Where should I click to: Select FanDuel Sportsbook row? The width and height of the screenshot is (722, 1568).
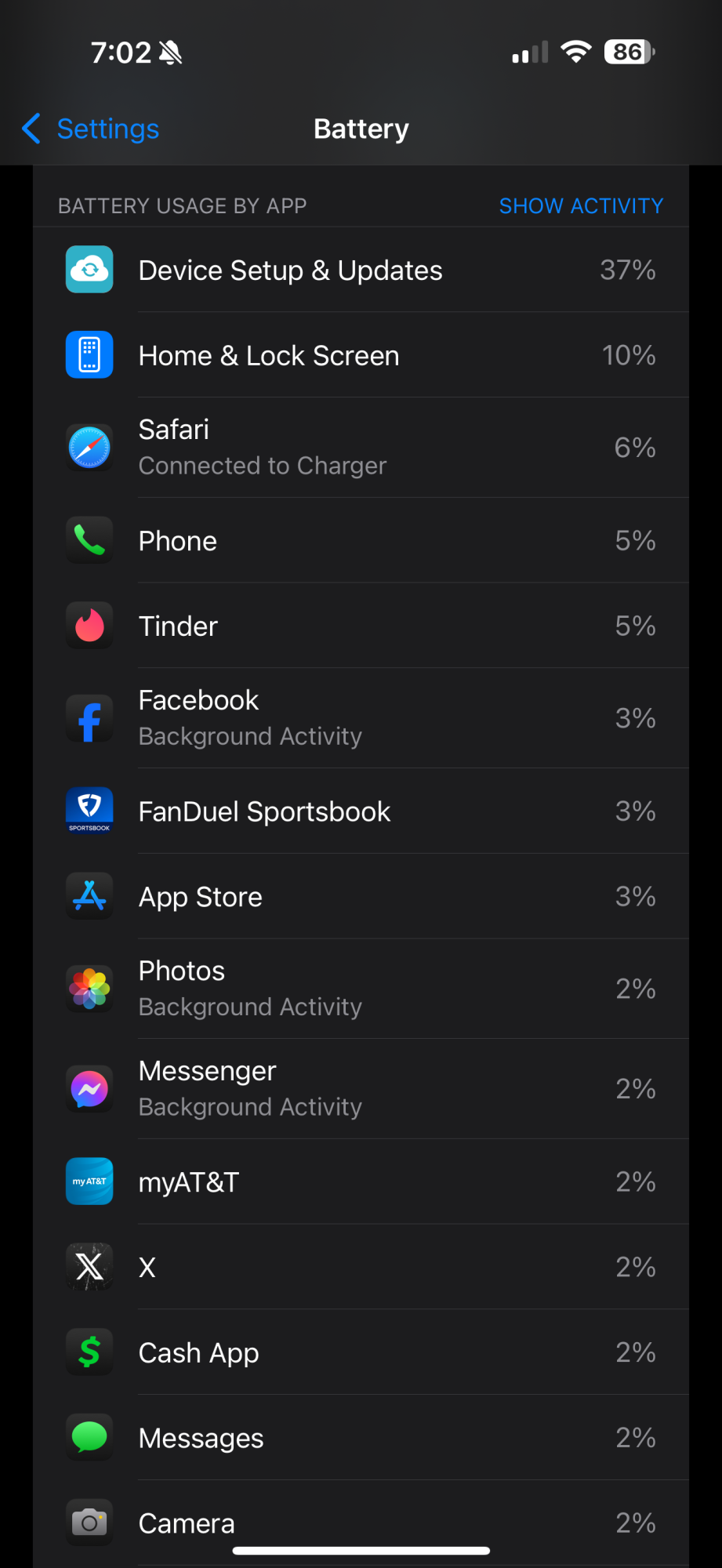(361, 811)
